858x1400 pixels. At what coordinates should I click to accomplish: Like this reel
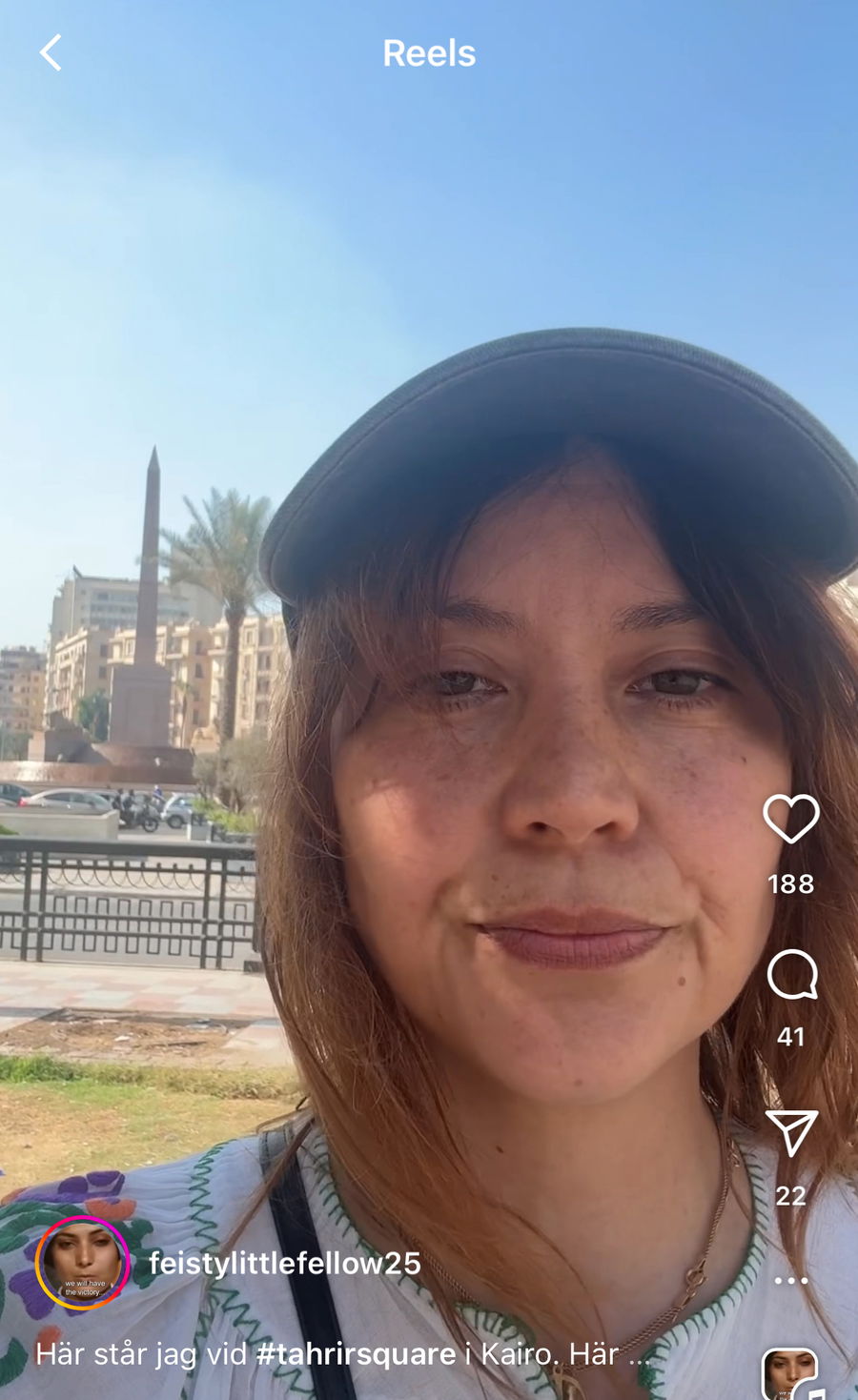pos(790,819)
